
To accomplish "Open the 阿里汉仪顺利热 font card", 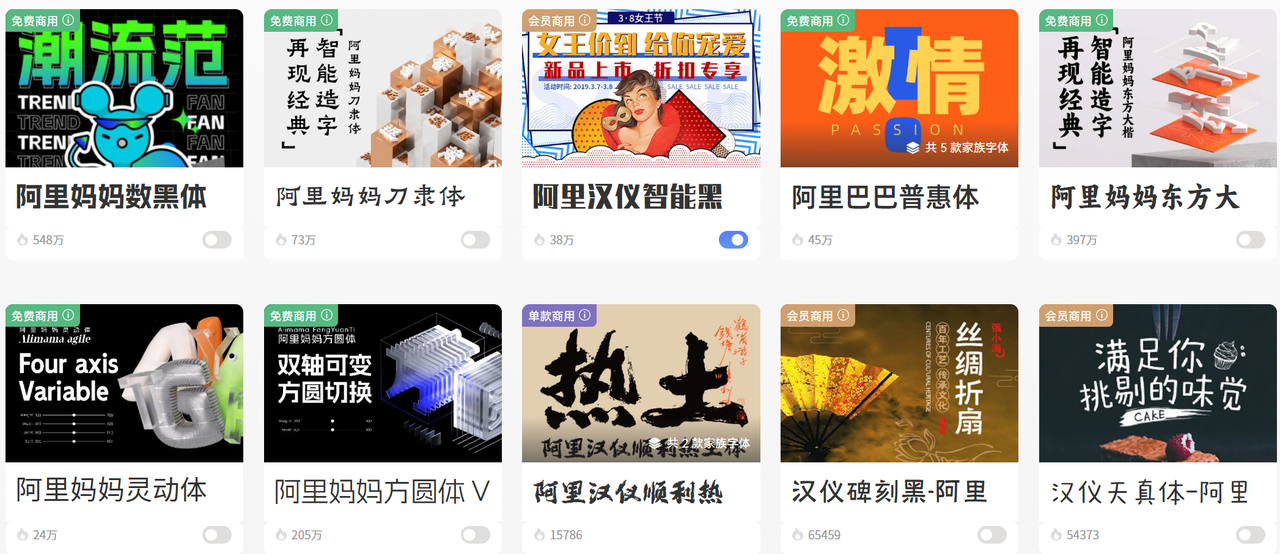I will (641, 384).
